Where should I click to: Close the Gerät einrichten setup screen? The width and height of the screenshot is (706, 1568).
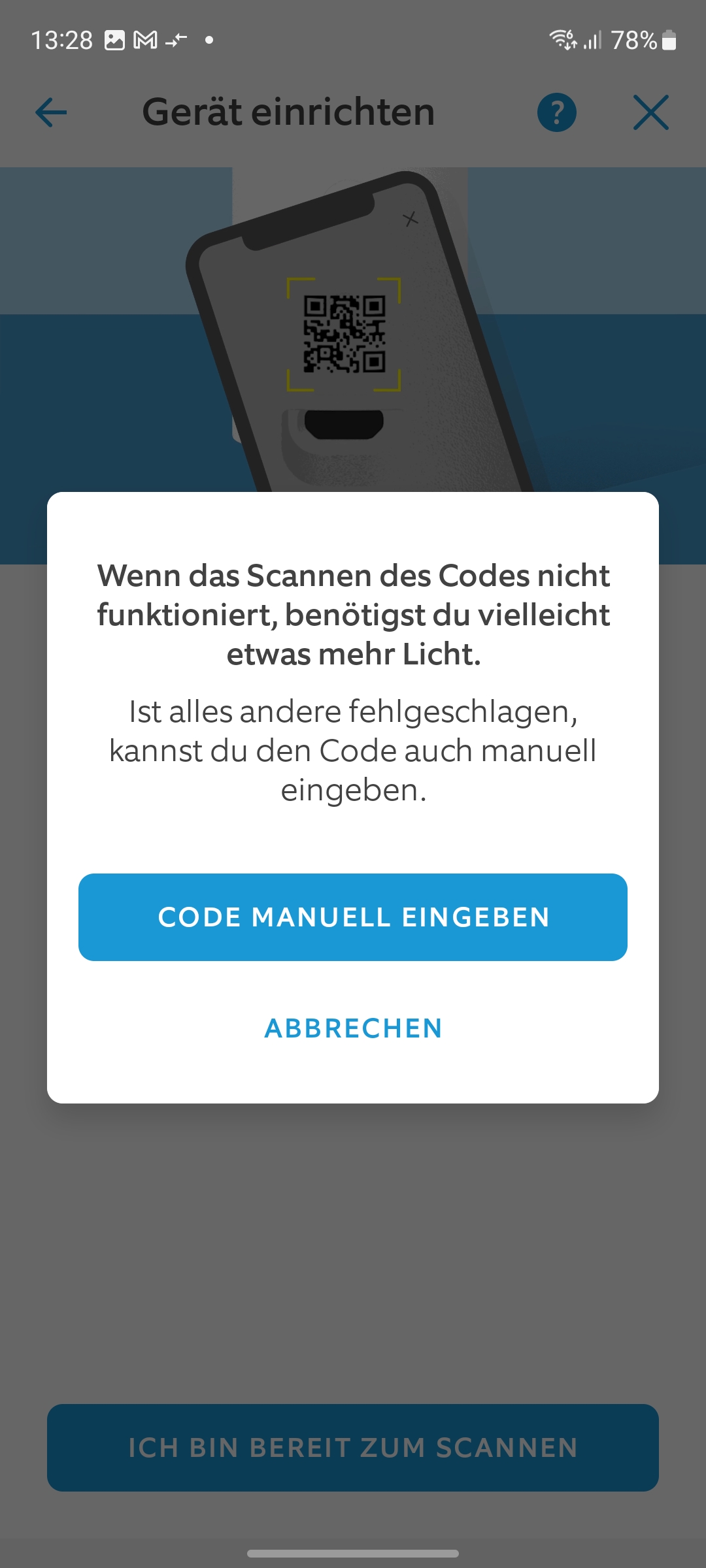650,112
